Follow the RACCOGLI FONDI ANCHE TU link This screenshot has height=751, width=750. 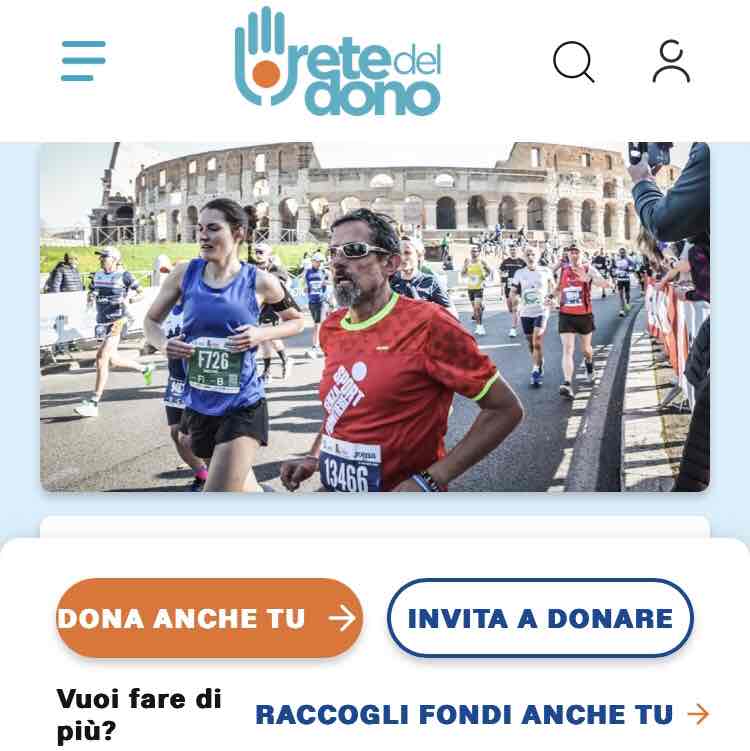464,716
